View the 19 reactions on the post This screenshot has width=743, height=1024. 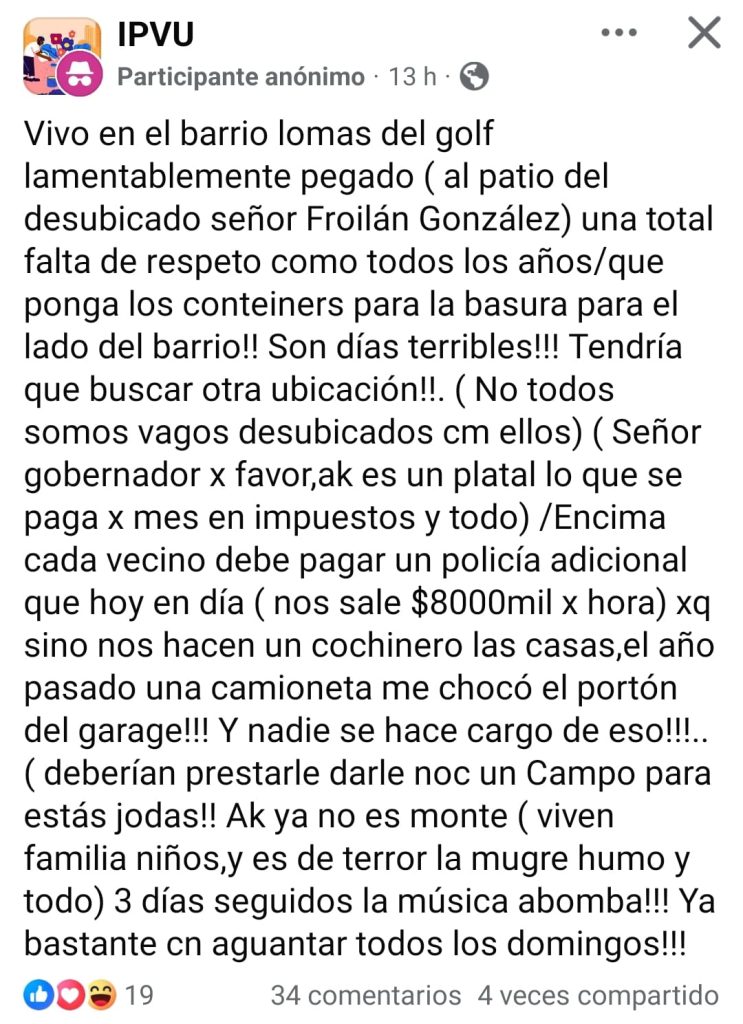tap(88, 995)
